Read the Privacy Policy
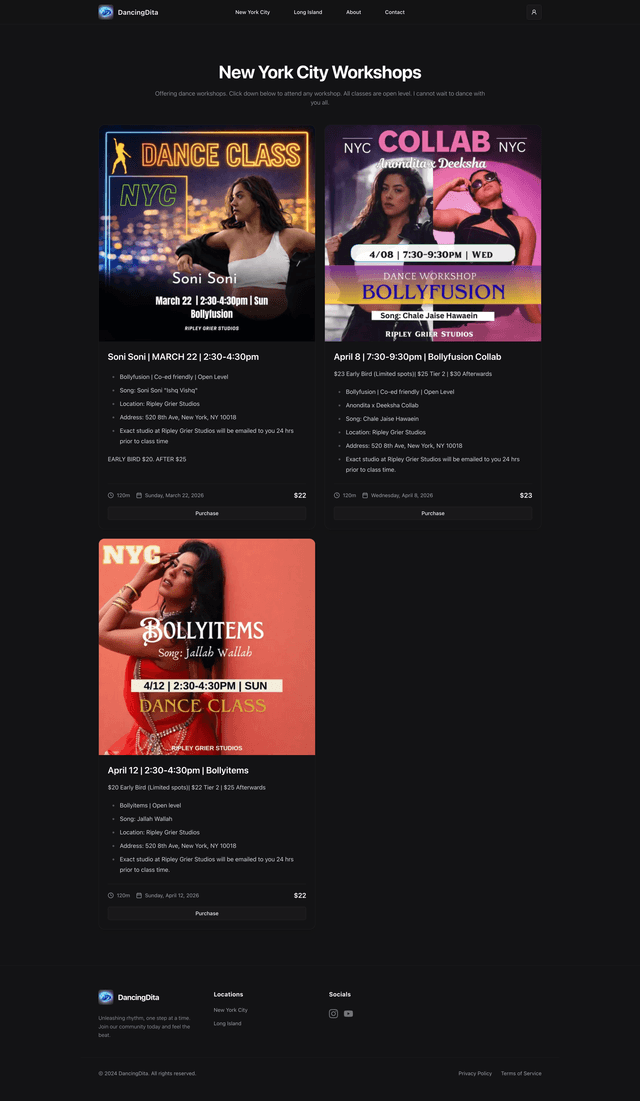This screenshot has height=1101, width=640. [x=475, y=1073]
